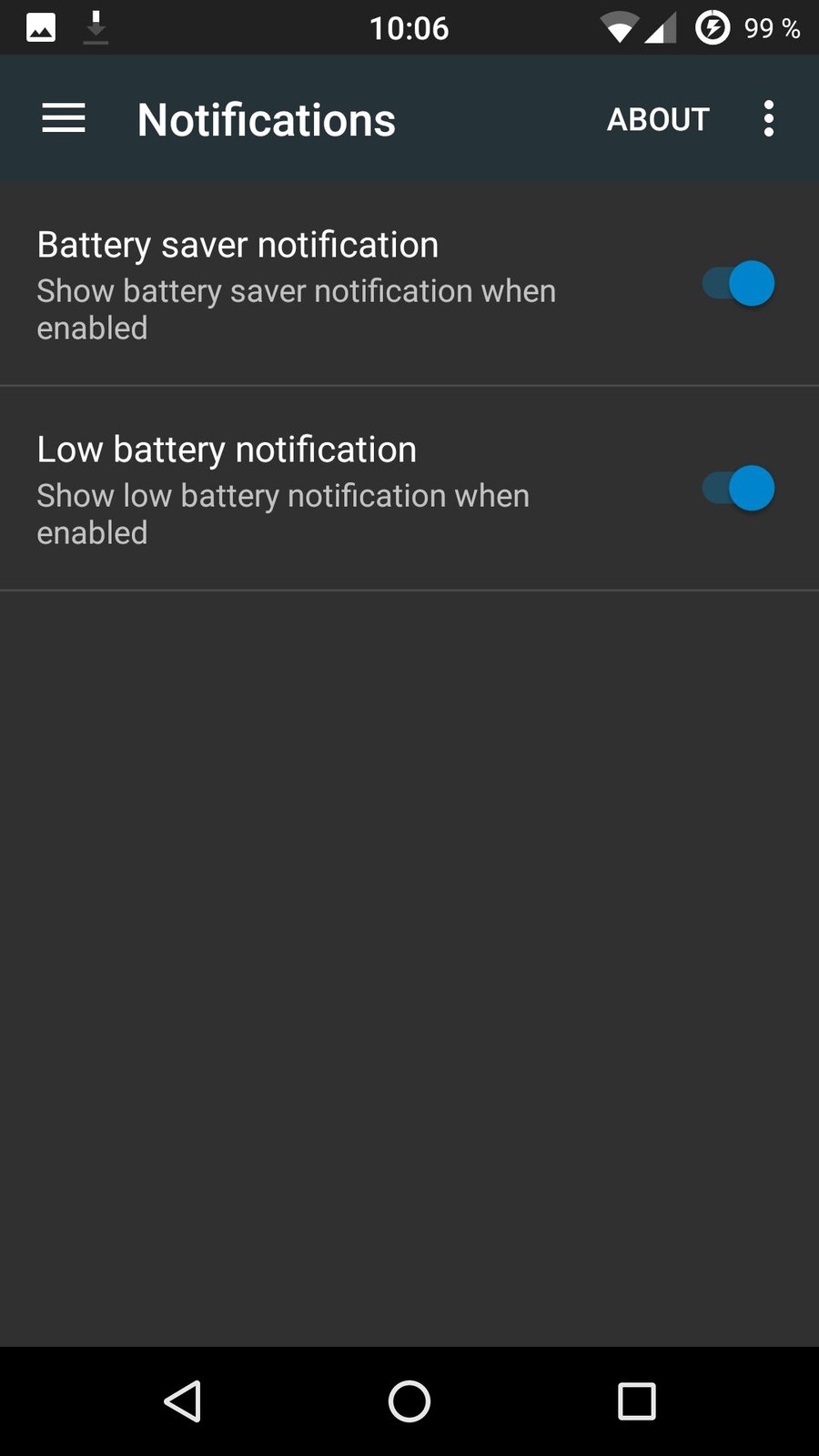Open the ABOUT page
The image size is (819, 1456).
click(658, 119)
